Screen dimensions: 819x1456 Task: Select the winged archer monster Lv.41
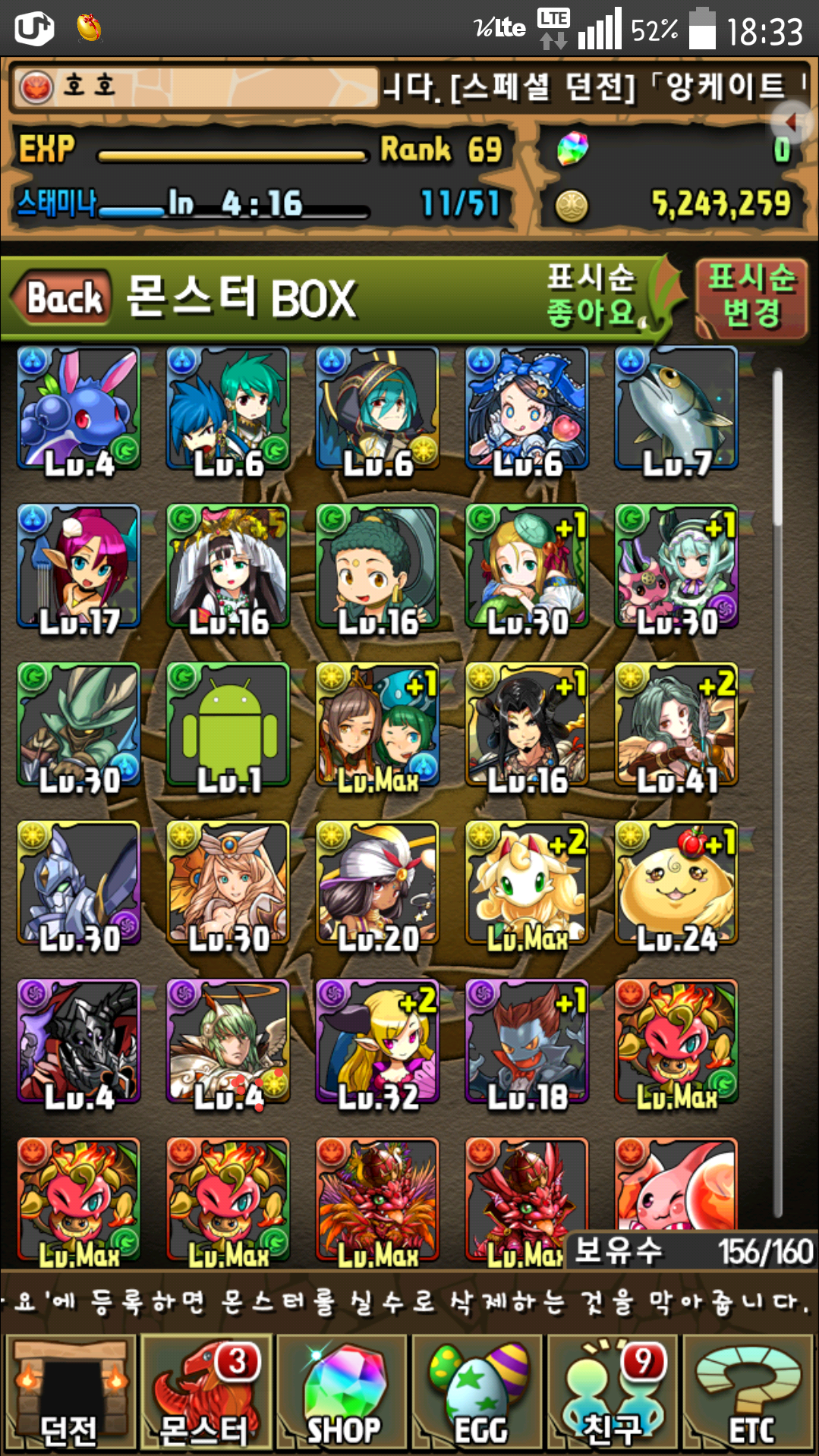676,725
